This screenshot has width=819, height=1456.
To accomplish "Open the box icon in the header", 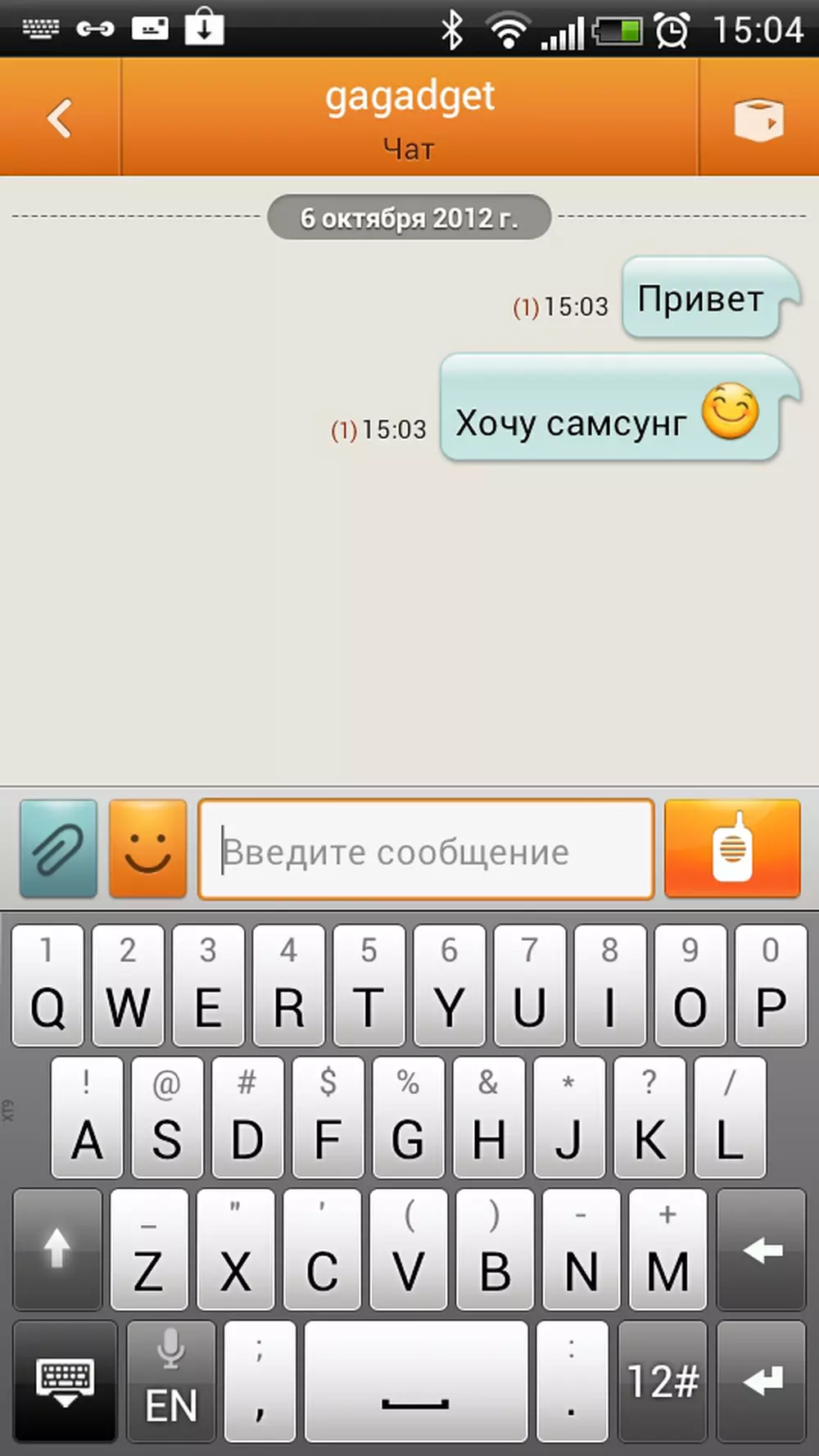I will coord(758,120).
